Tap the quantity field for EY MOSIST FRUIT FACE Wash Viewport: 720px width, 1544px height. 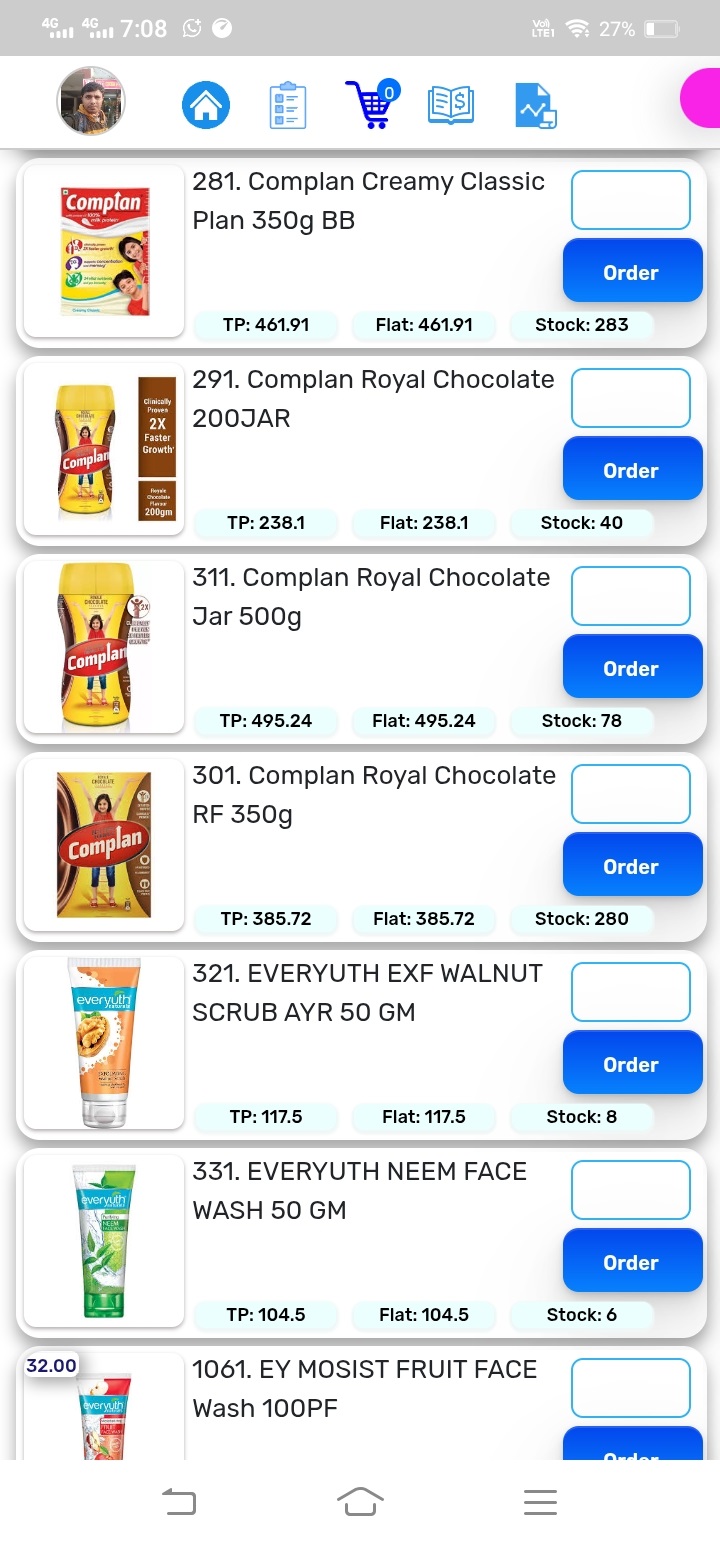point(630,1387)
